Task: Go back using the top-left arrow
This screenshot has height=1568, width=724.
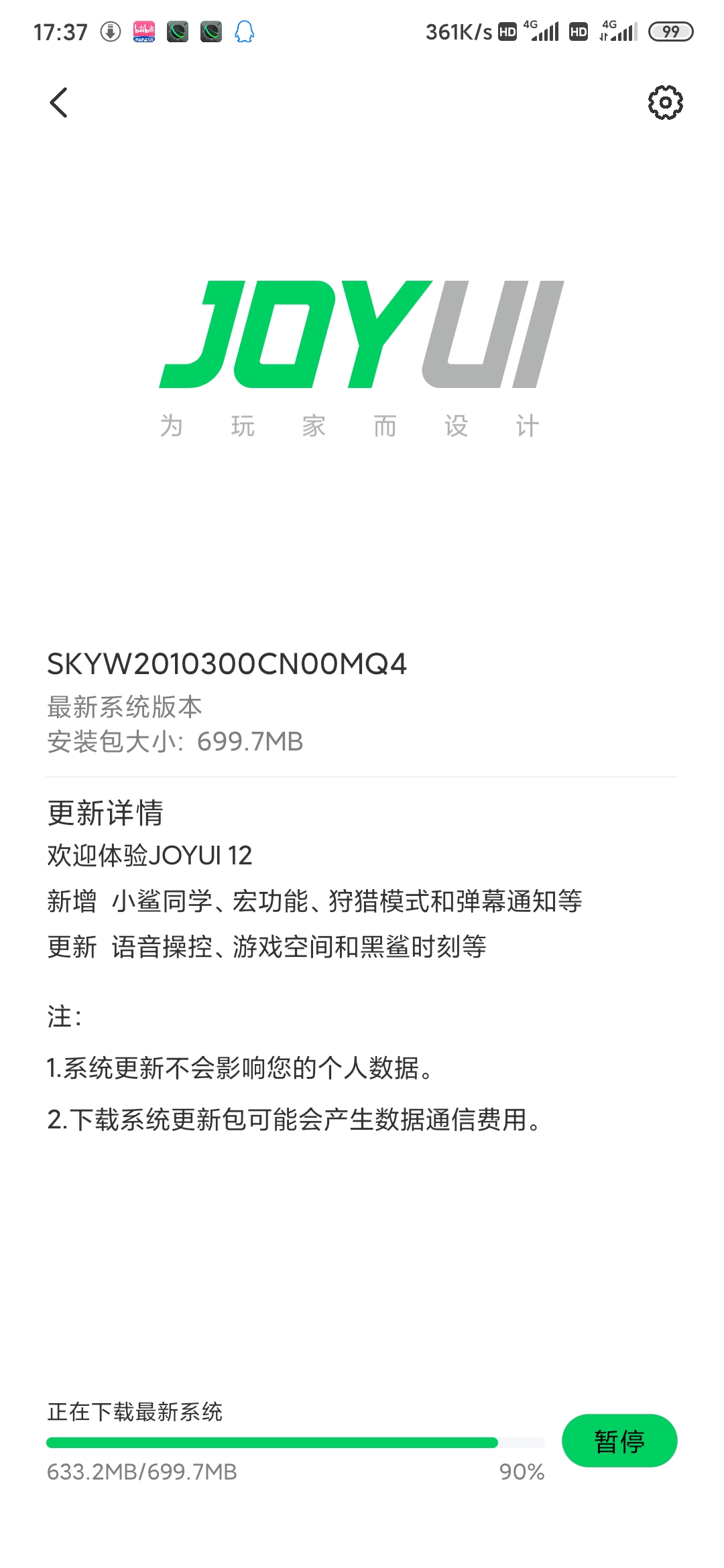Action: [59, 103]
